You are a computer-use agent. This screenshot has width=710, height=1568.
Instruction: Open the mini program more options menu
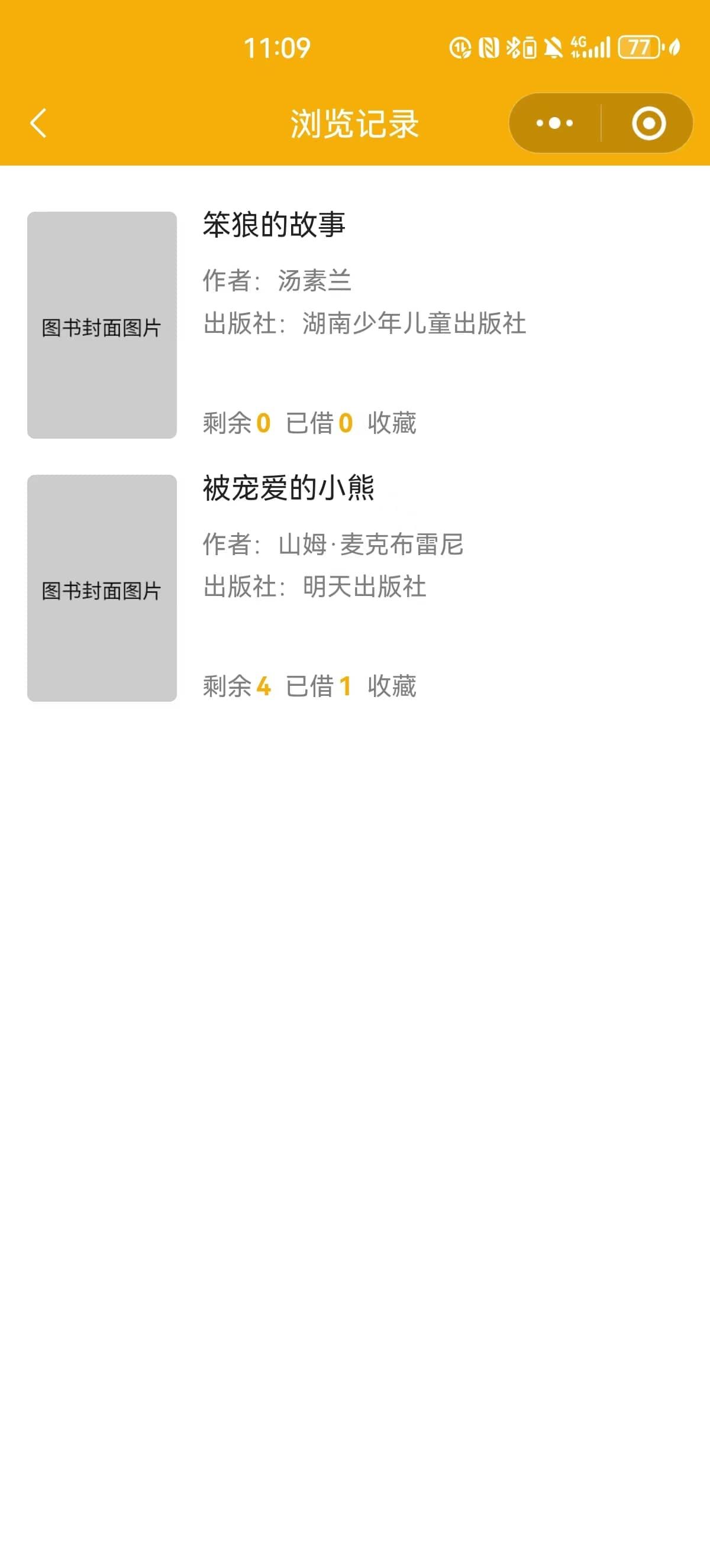[x=554, y=123]
